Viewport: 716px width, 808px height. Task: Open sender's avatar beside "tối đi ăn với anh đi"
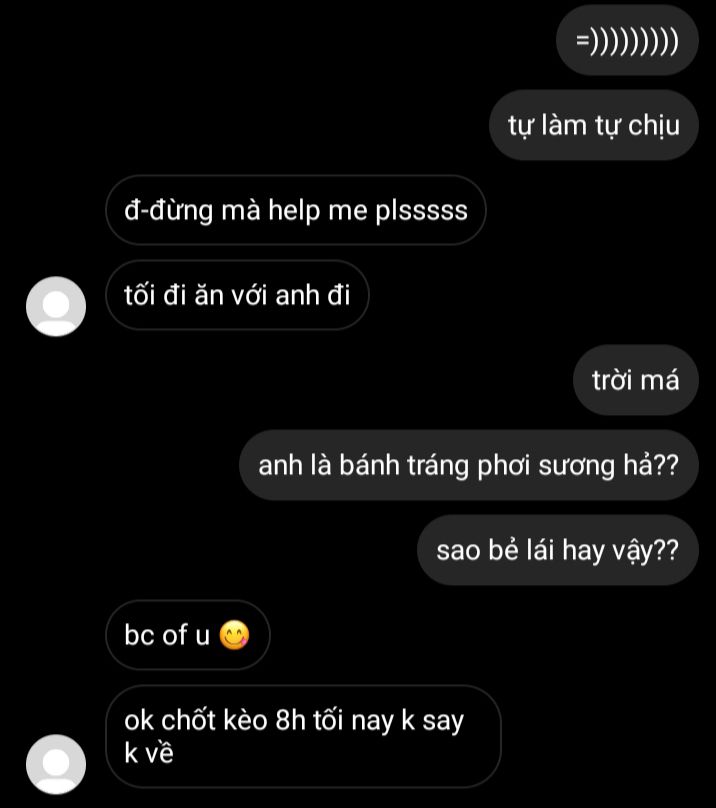[x=55, y=305]
